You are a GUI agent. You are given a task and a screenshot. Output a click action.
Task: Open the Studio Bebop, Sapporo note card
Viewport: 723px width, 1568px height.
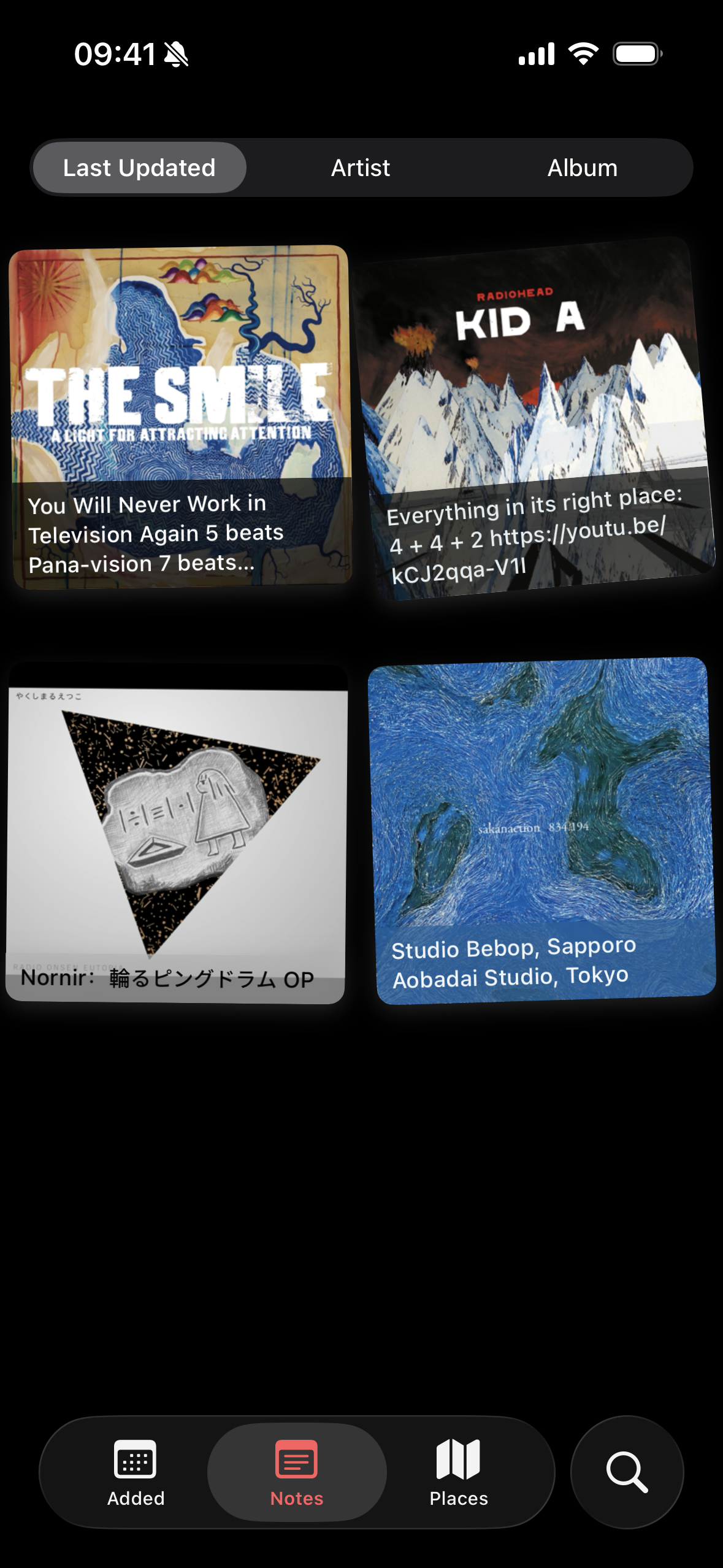pos(541,830)
